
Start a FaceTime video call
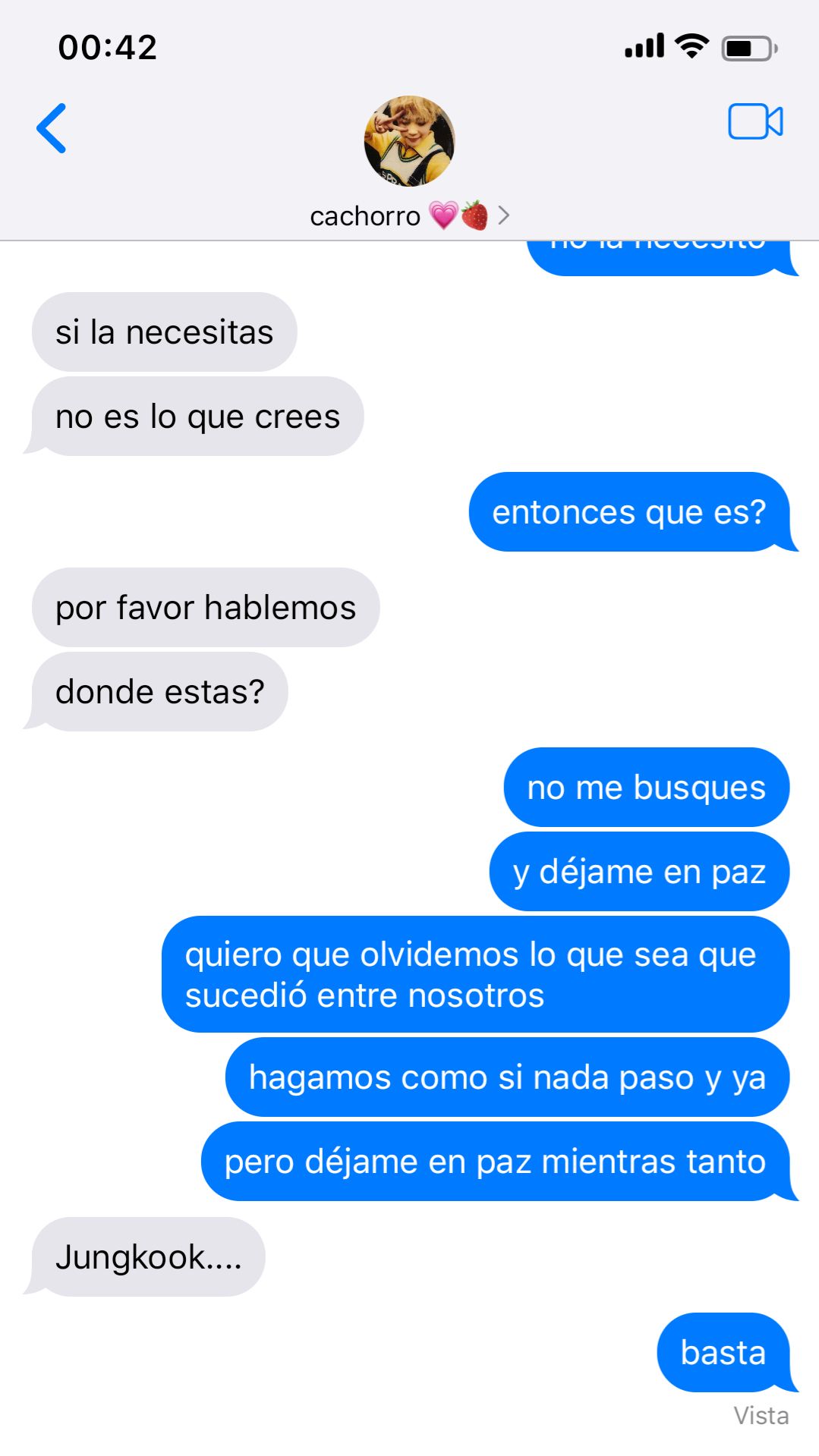tap(754, 122)
